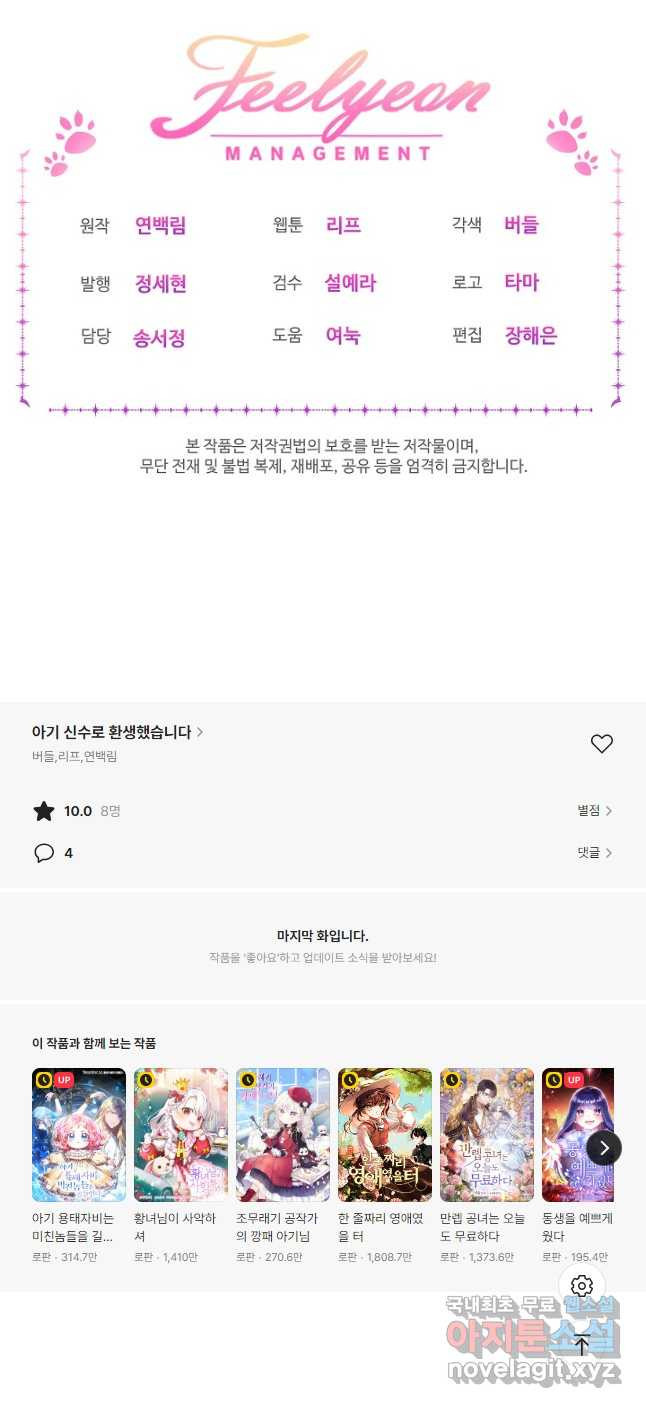The image size is (646, 1408).
Task: Jump back to top of page
Action: point(582,1344)
